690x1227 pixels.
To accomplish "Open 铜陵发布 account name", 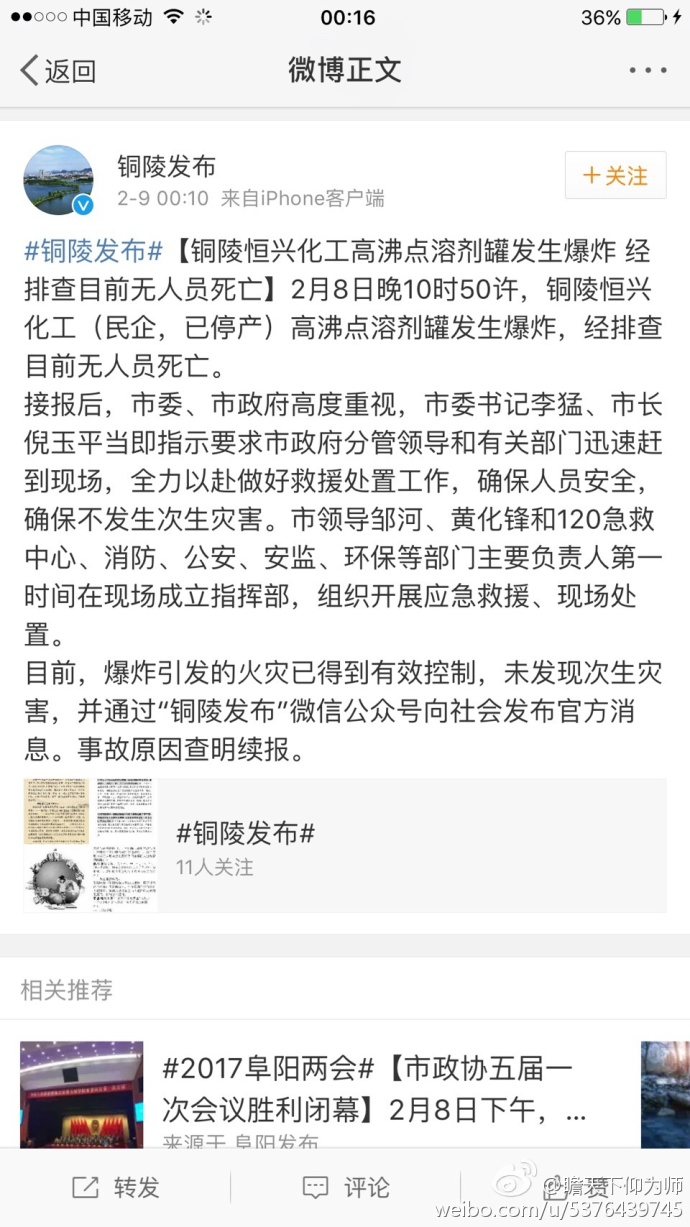I will 166,166.
